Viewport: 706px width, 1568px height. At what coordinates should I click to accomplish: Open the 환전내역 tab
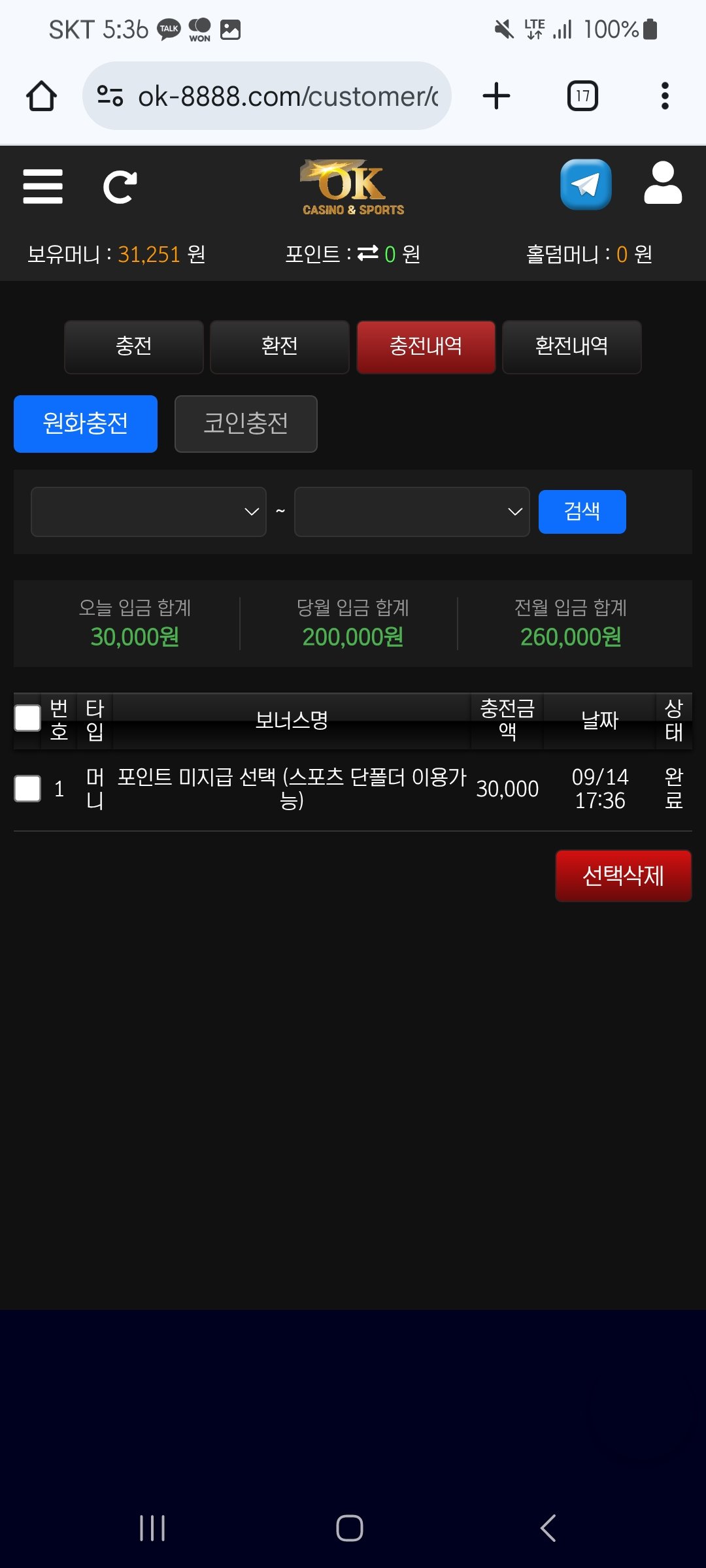click(571, 346)
